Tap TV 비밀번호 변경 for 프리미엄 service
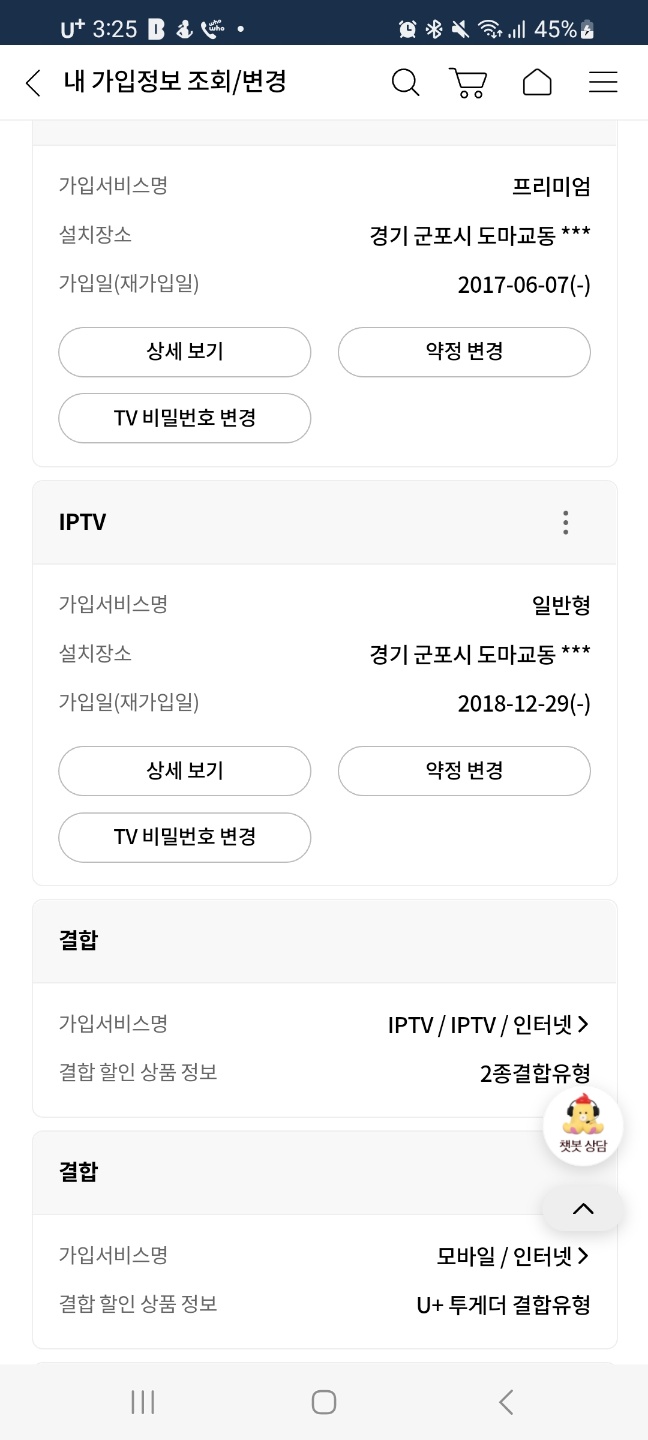This screenshot has width=648, height=1440. point(185,418)
